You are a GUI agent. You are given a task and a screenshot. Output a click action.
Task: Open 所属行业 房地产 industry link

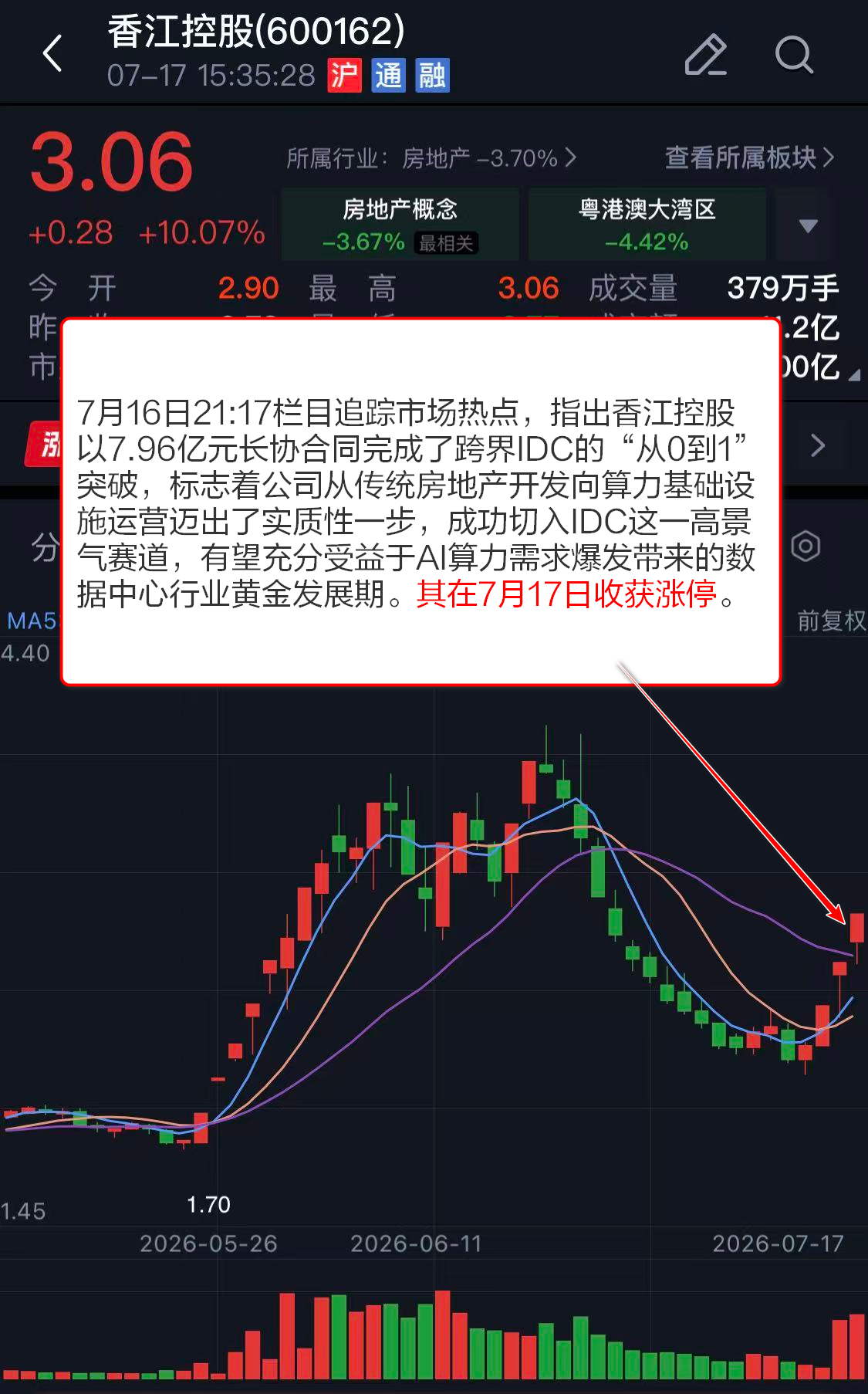[431, 158]
